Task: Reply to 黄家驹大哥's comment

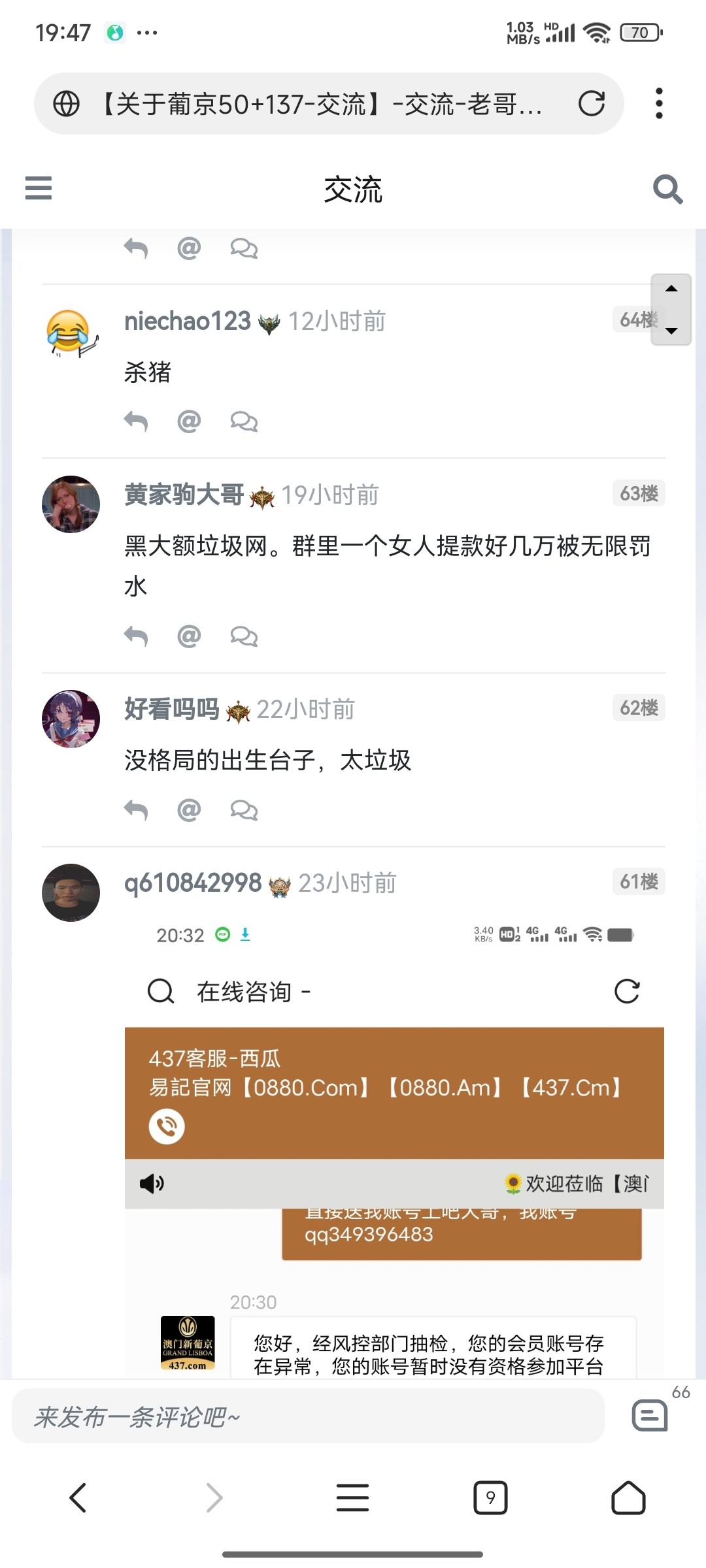Action: 136,636
